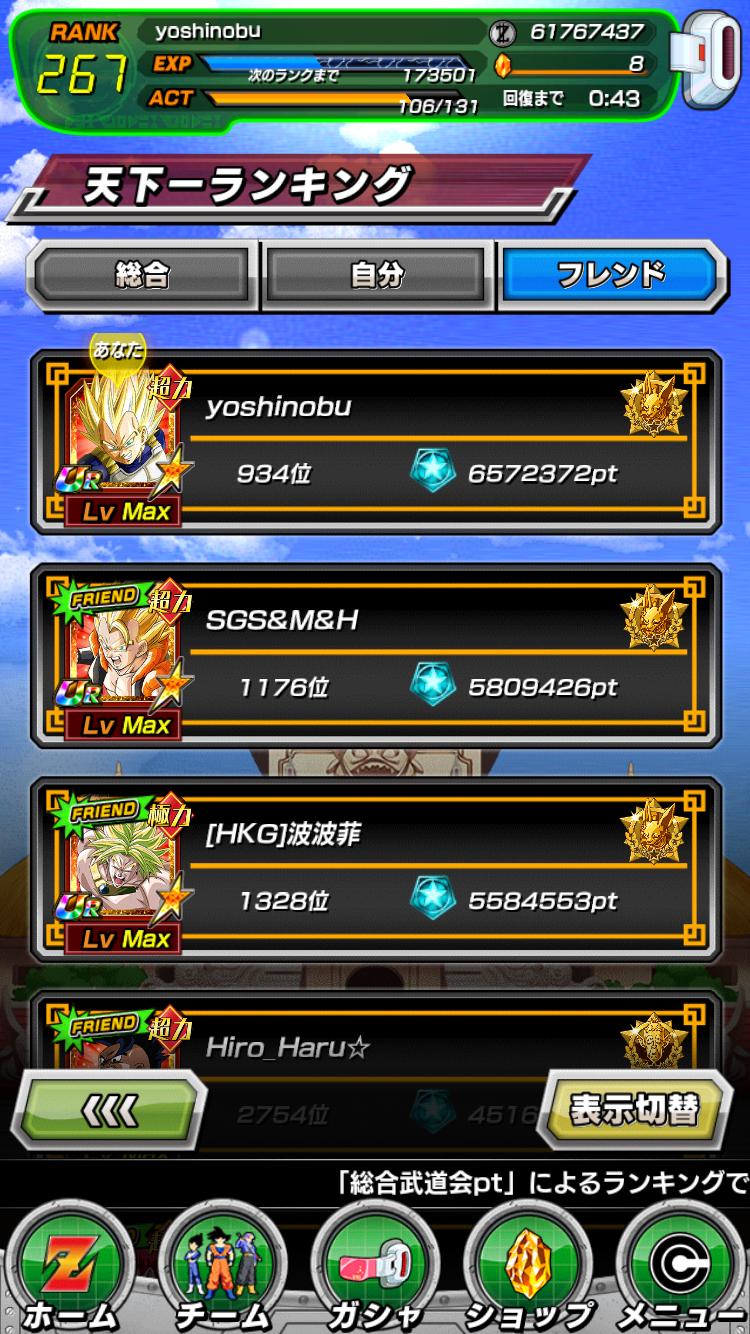This screenshot has height=1334, width=750.
Task: Open the ショップ screen
Action: (528, 1268)
